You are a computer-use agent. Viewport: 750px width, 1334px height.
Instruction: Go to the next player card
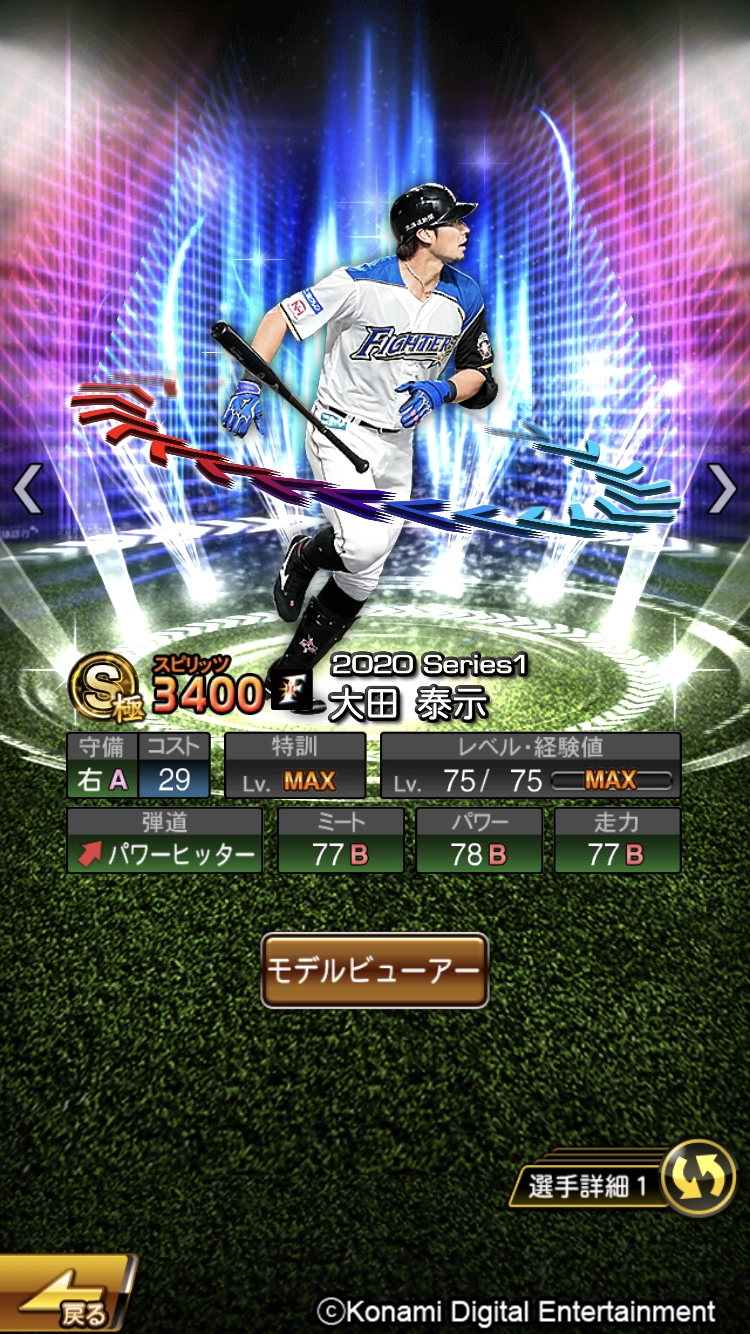click(722, 488)
